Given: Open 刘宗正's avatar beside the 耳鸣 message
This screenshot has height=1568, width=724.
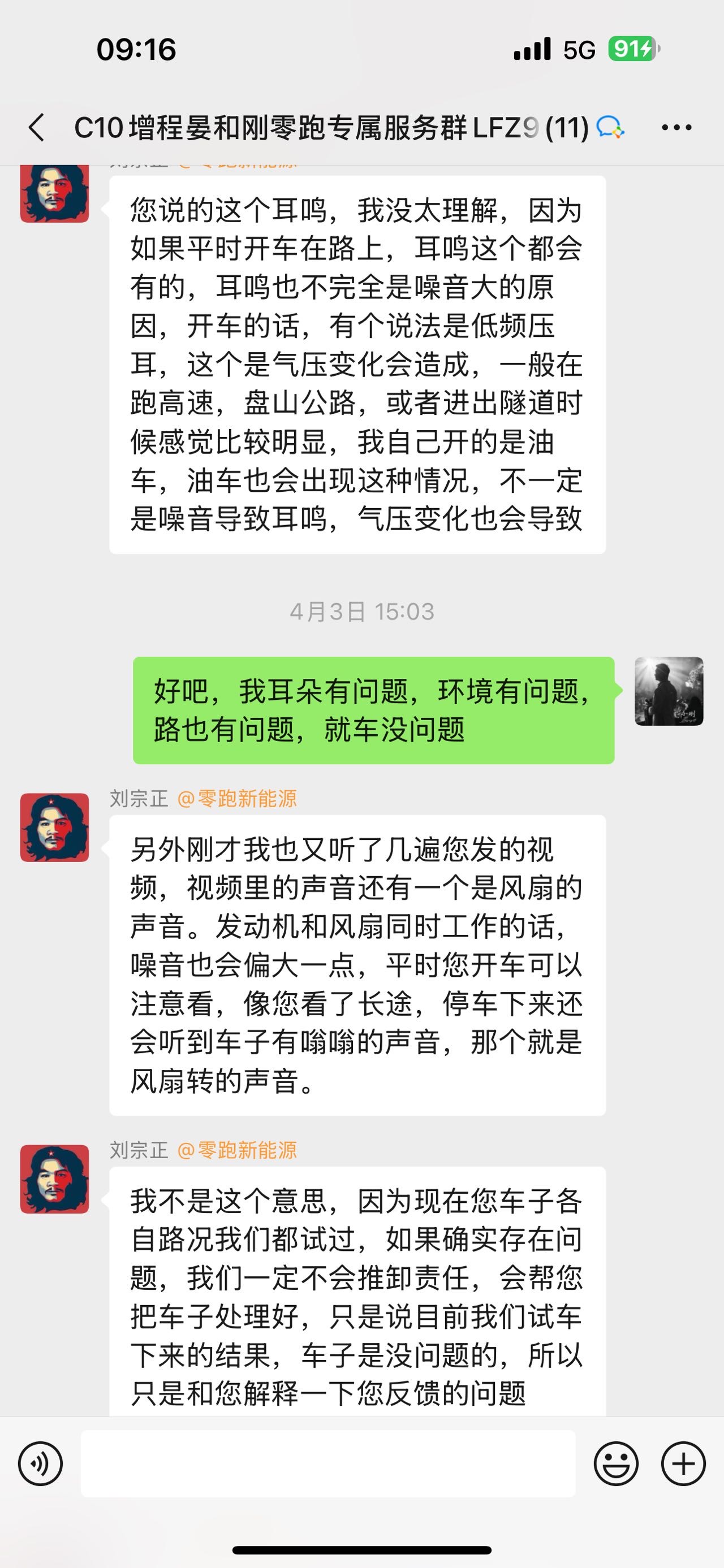Looking at the screenshot, I should click(55, 193).
